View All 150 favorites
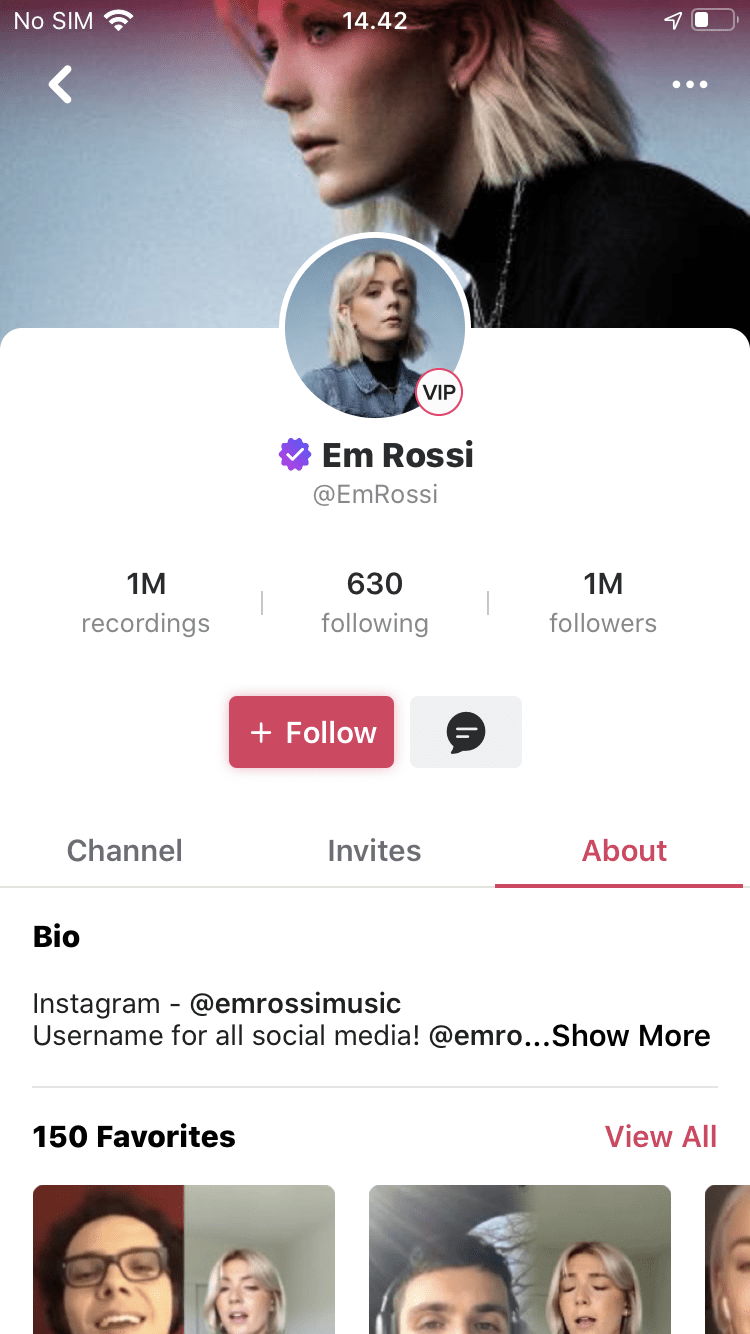750x1334 pixels. [x=661, y=1137]
